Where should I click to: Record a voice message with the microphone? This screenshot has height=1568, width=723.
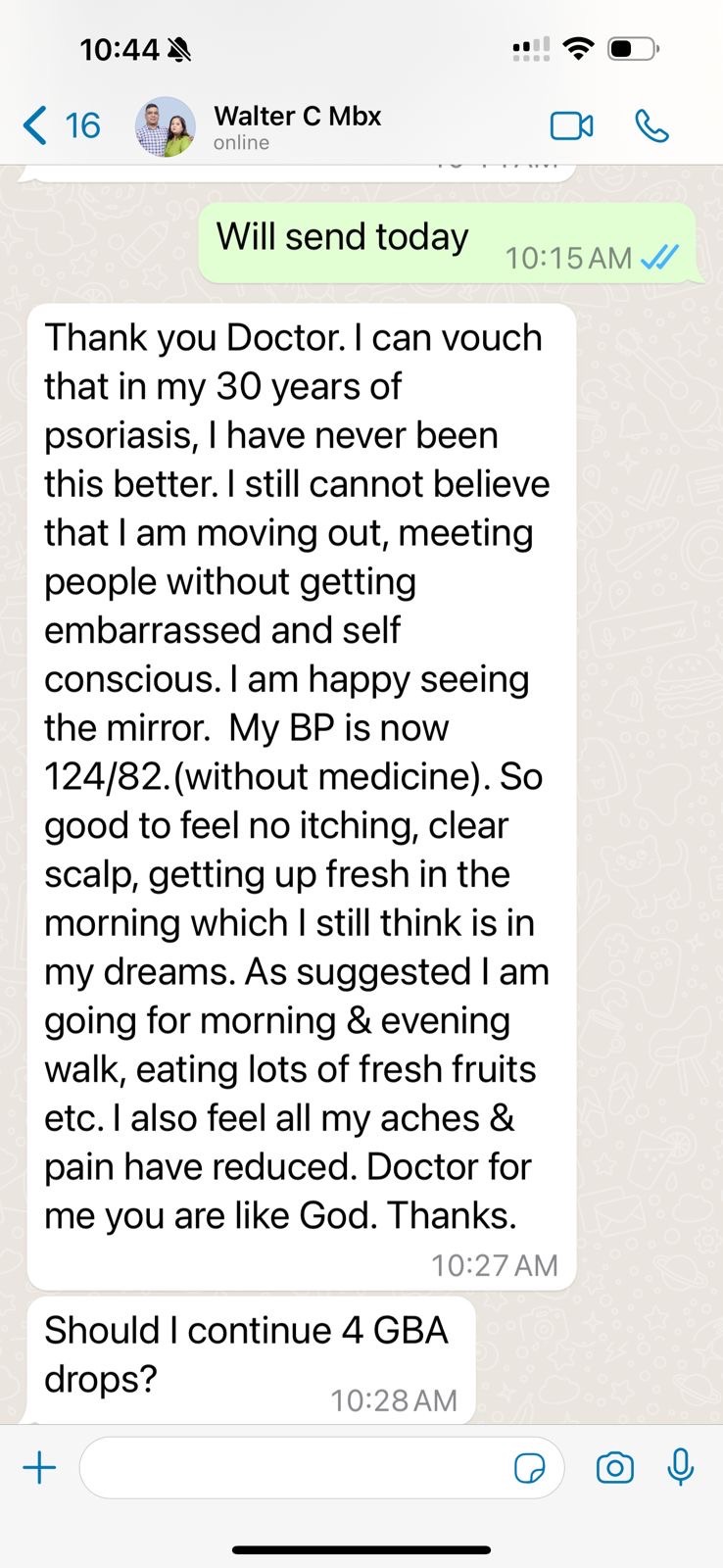(x=681, y=1467)
